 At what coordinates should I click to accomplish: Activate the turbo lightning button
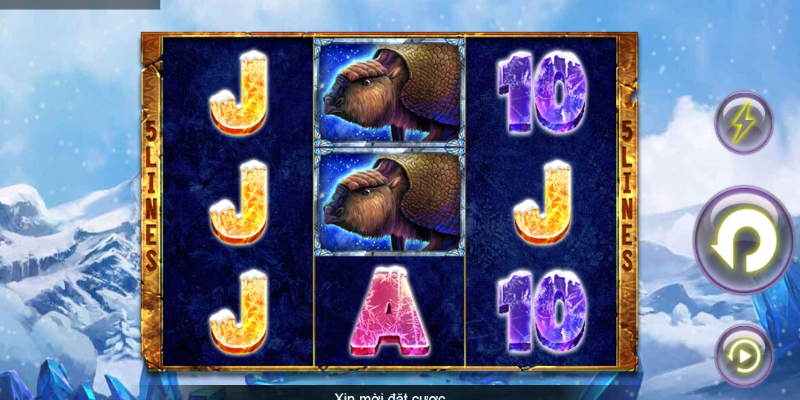[x=743, y=123]
